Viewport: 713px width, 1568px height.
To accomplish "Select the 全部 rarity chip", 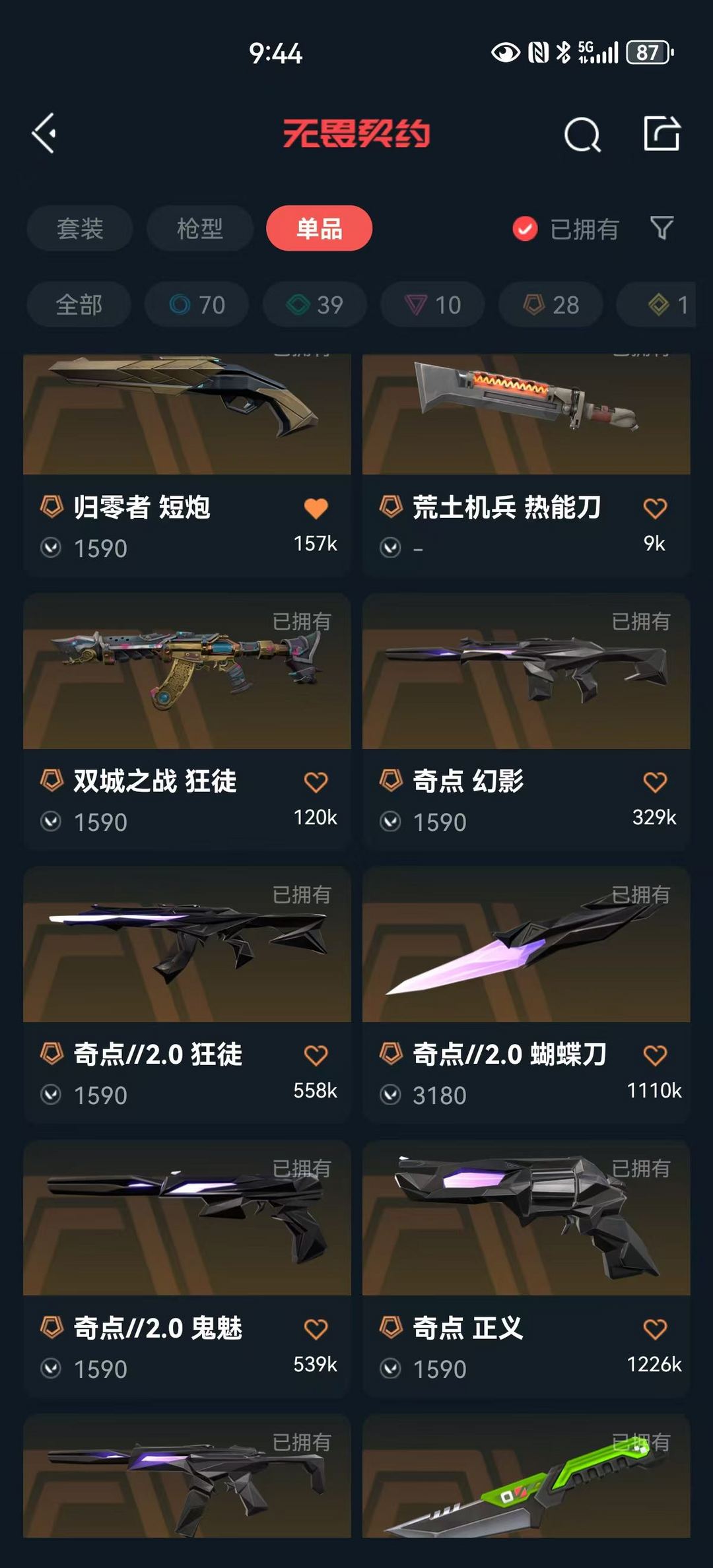I will click(x=79, y=304).
